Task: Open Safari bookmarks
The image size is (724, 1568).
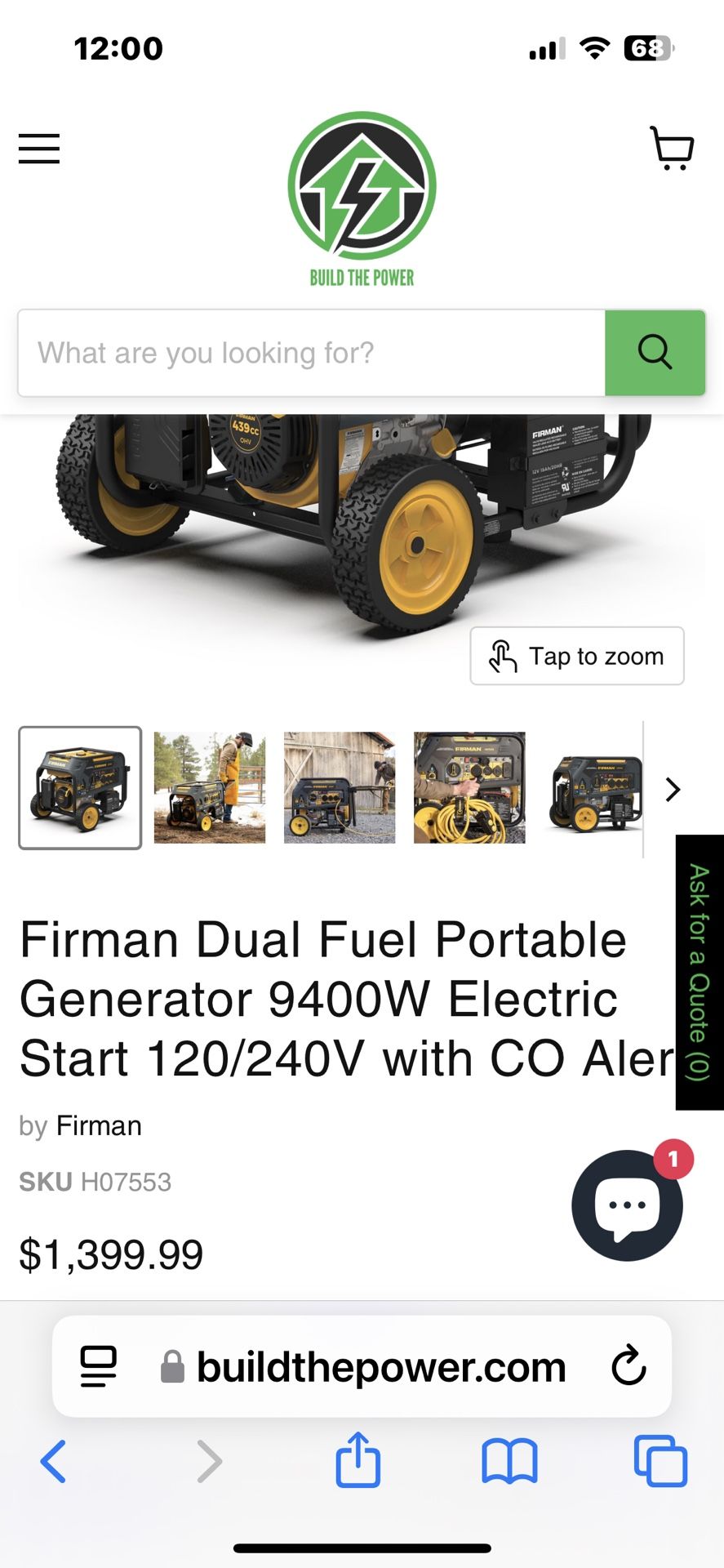Action: (x=509, y=1463)
